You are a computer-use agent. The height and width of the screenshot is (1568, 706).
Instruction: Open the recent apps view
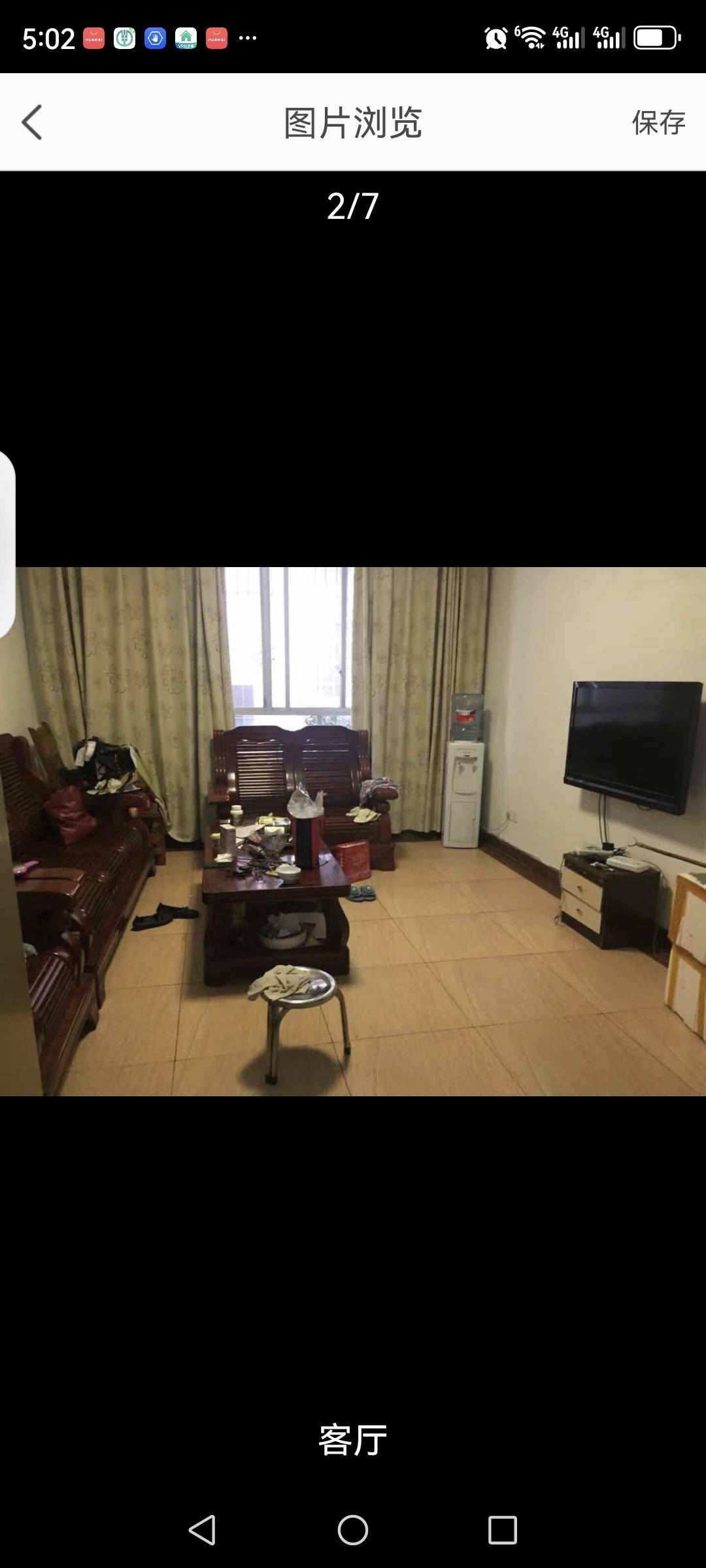point(503,1529)
